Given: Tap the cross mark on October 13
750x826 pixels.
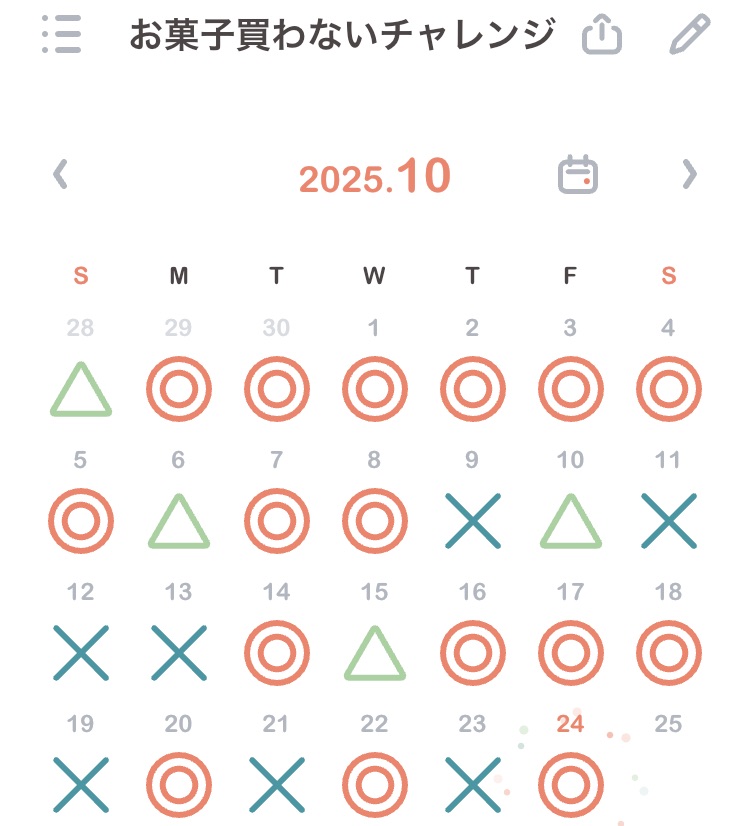Looking at the screenshot, I should coord(179,653).
